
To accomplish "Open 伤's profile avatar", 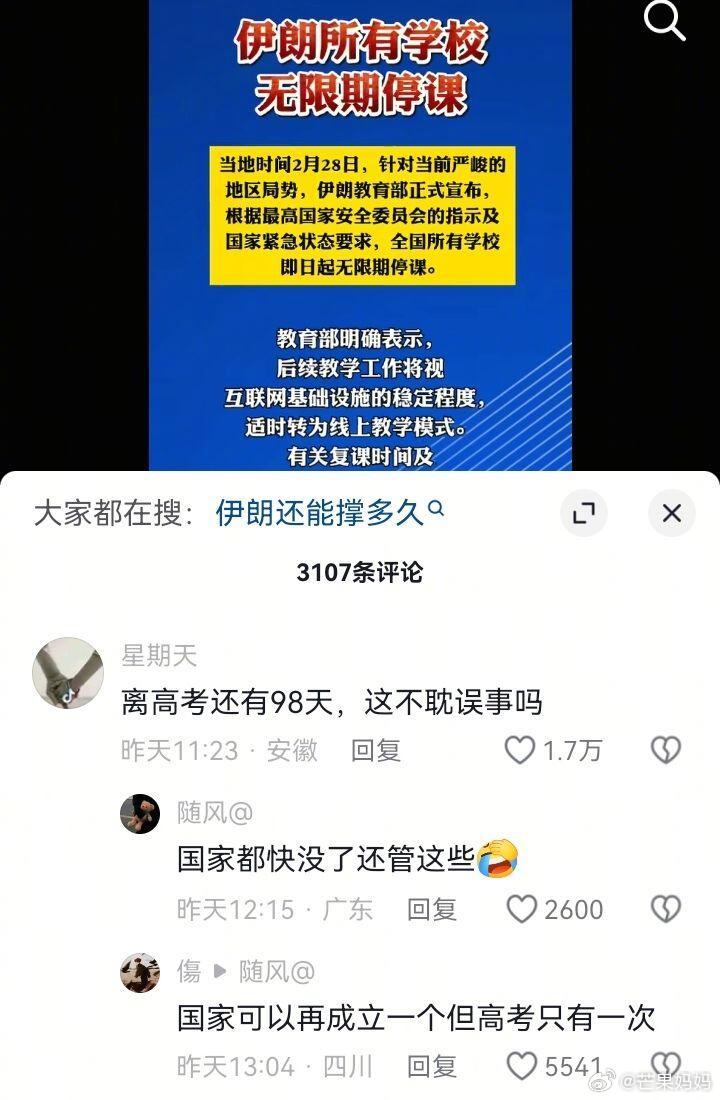I will (140, 970).
